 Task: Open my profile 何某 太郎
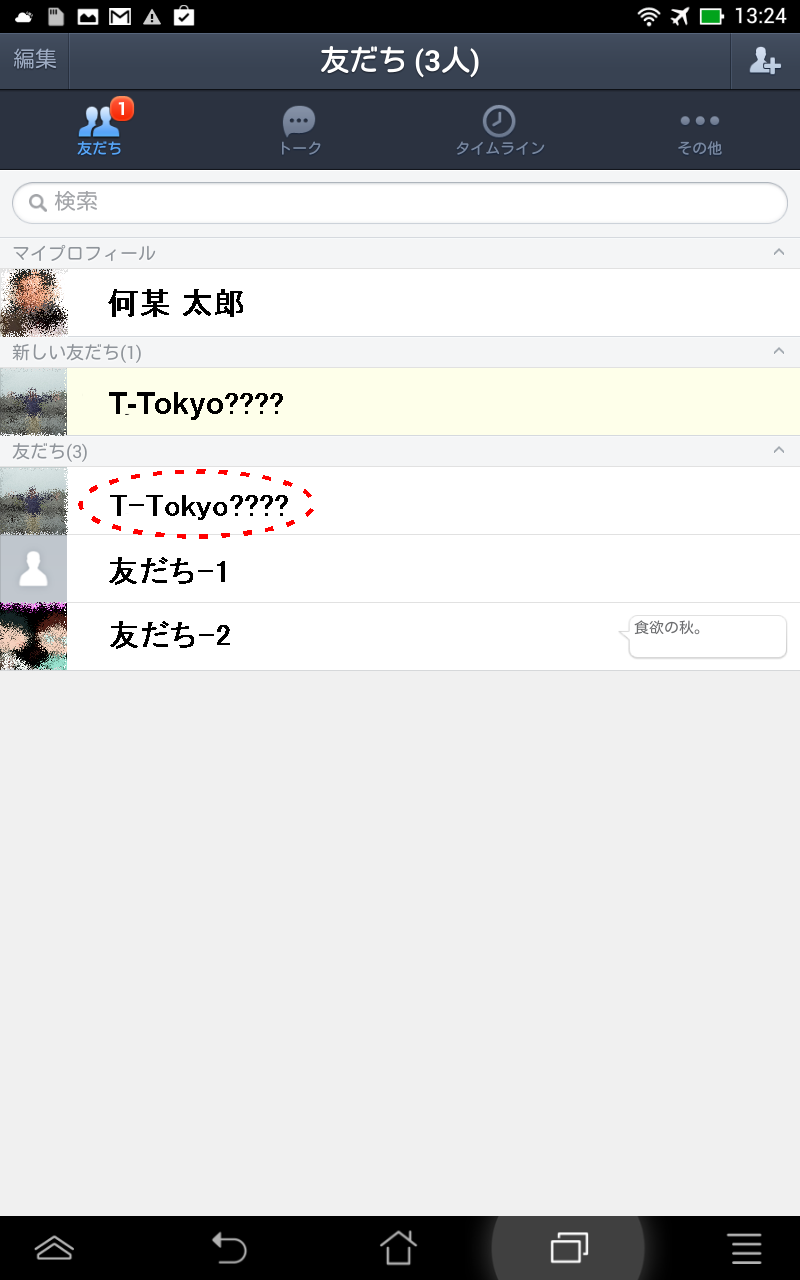(400, 303)
